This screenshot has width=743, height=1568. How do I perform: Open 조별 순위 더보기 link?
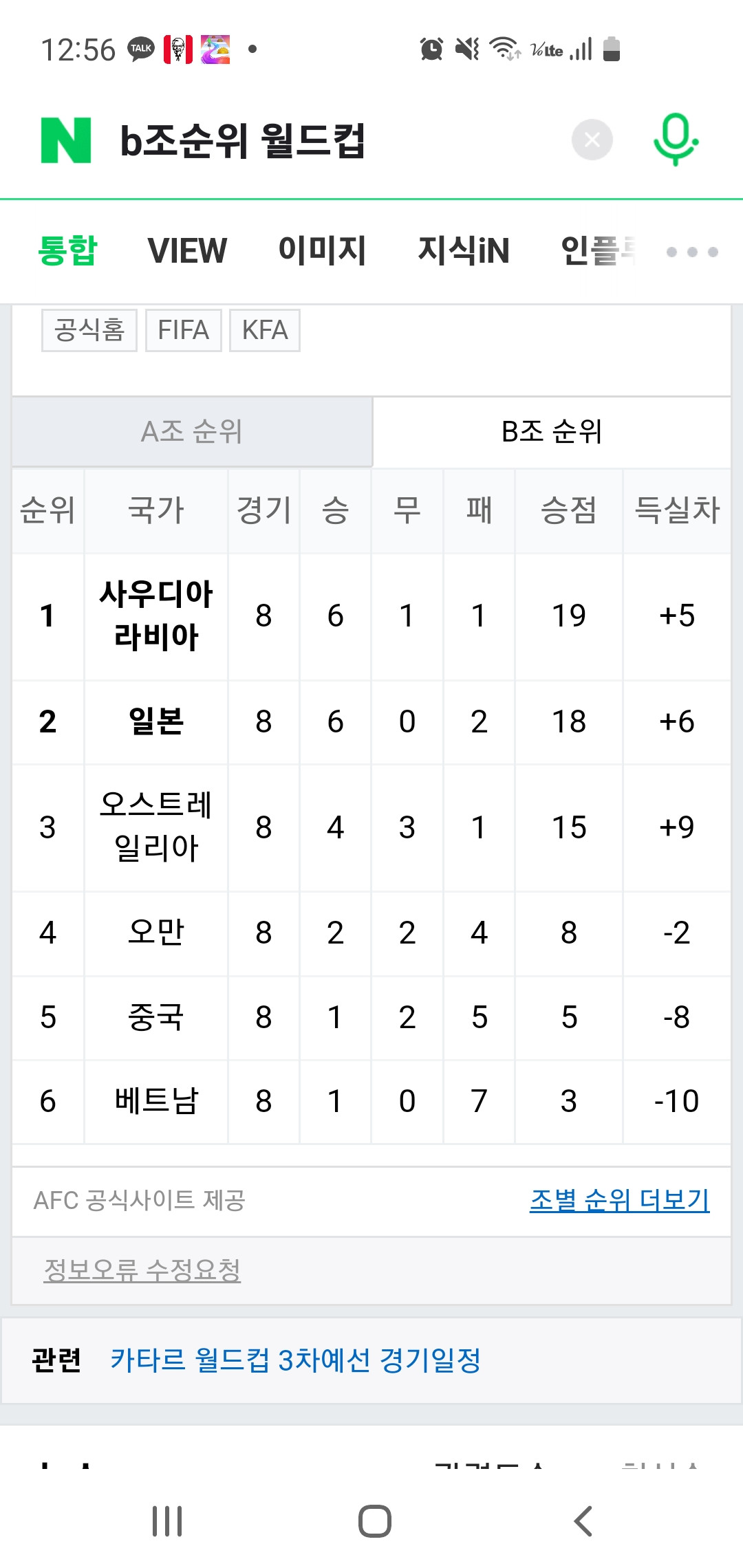(619, 1200)
